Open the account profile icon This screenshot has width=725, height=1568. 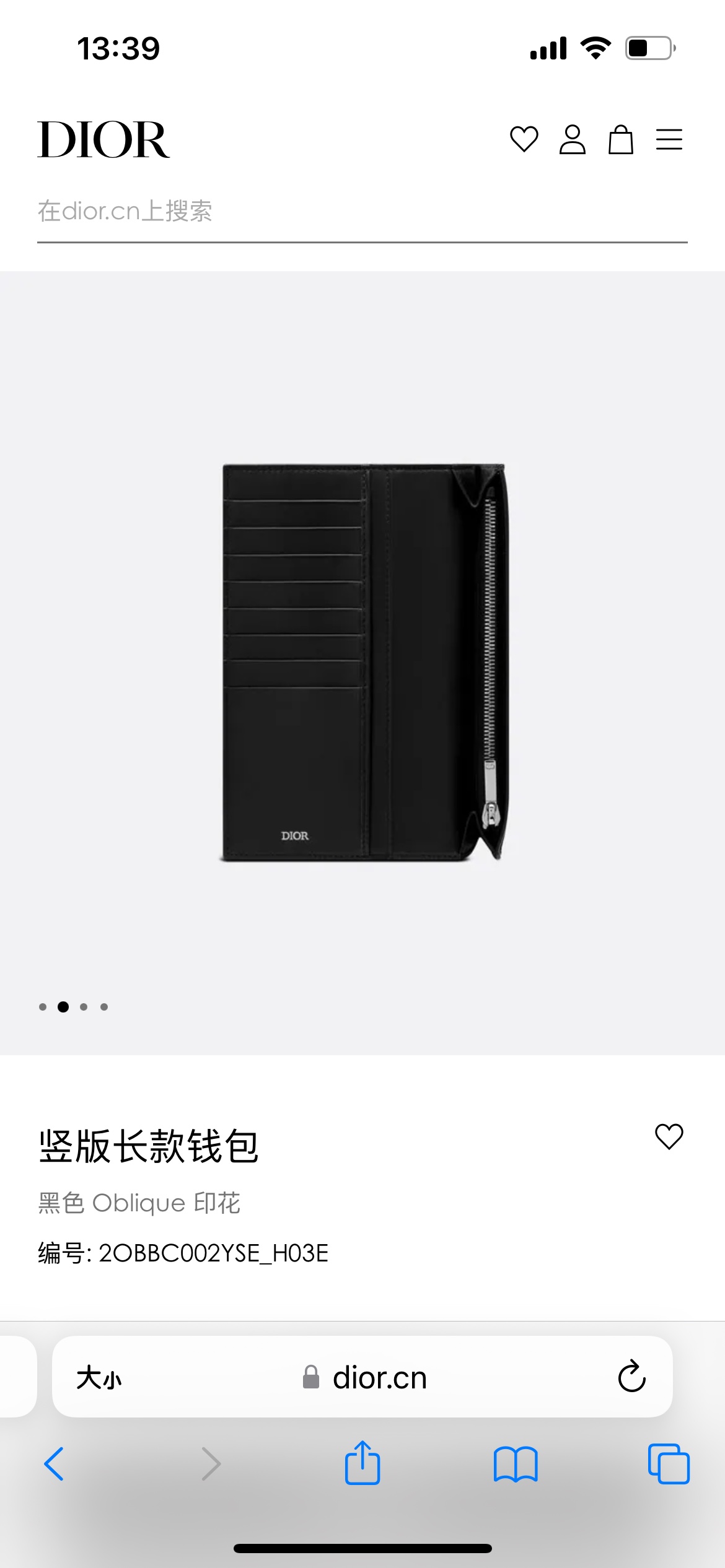coord(572,139)
